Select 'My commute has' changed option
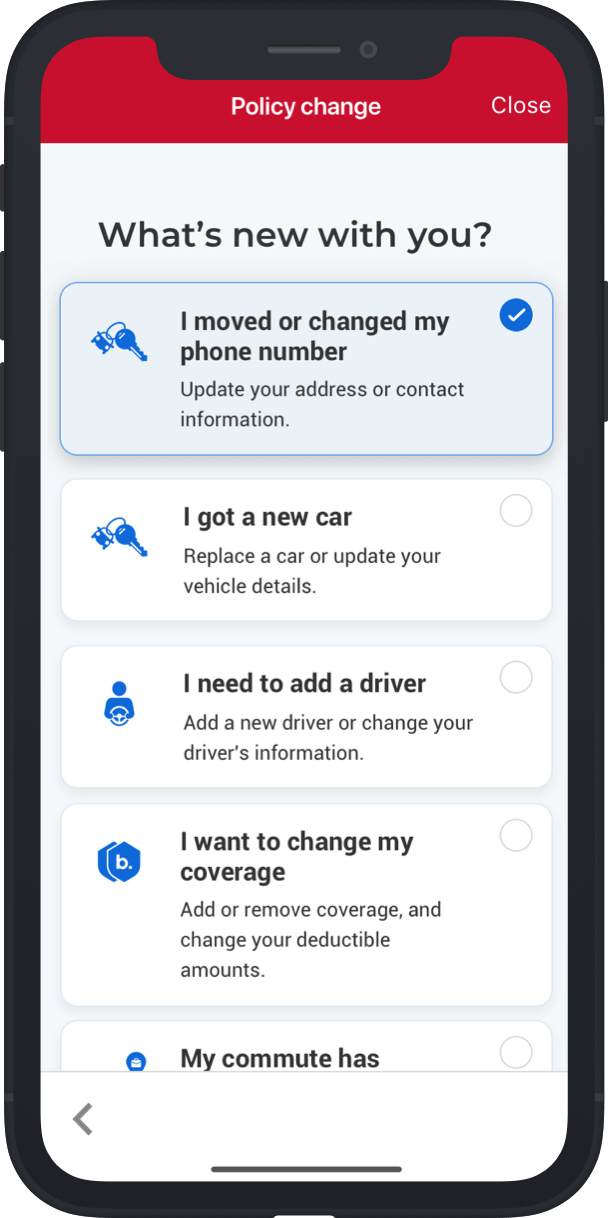This screenshot has height=1218, width=608. [x=306, y=1052]
